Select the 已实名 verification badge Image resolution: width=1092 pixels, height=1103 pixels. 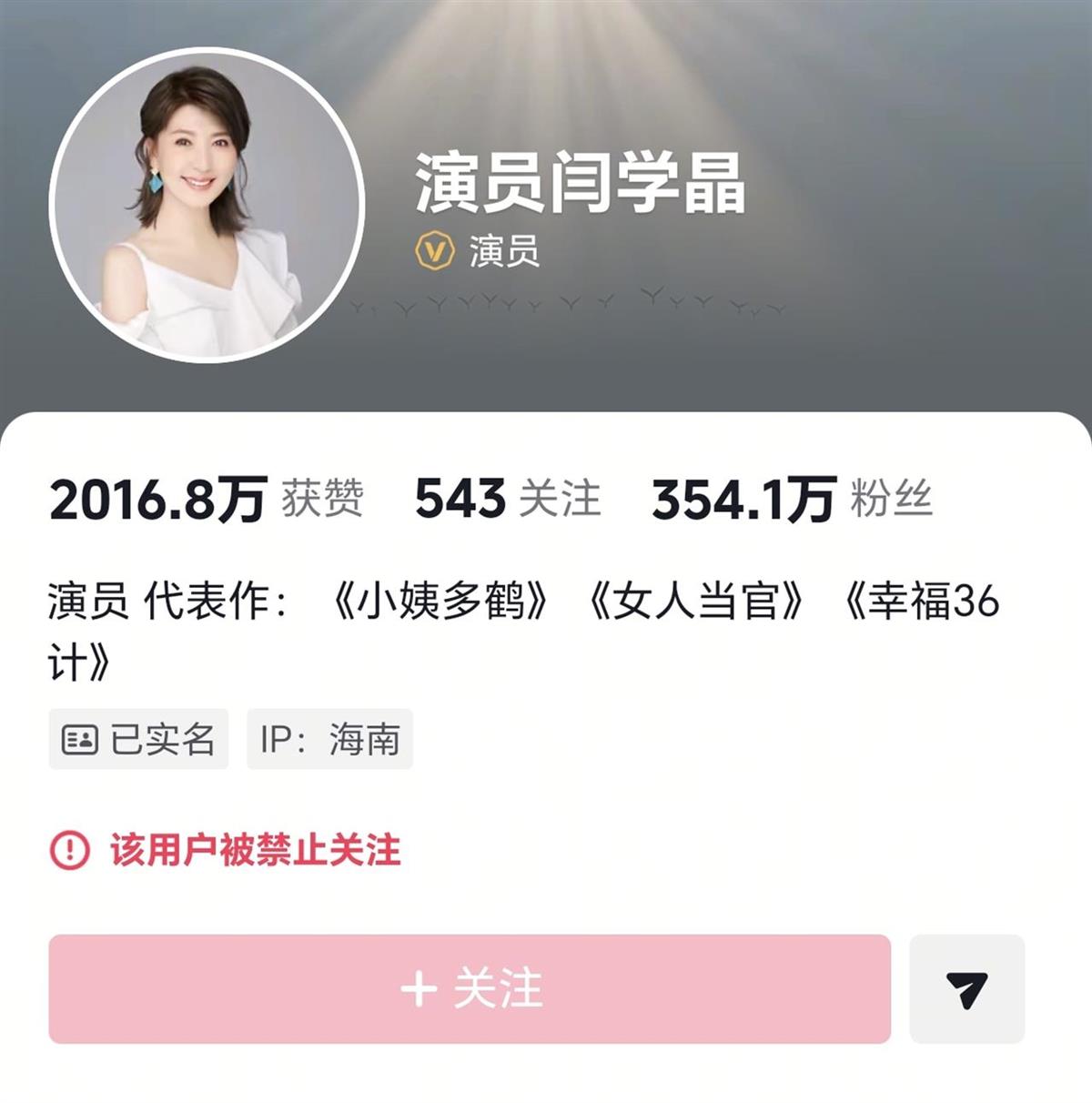point(138,739)
